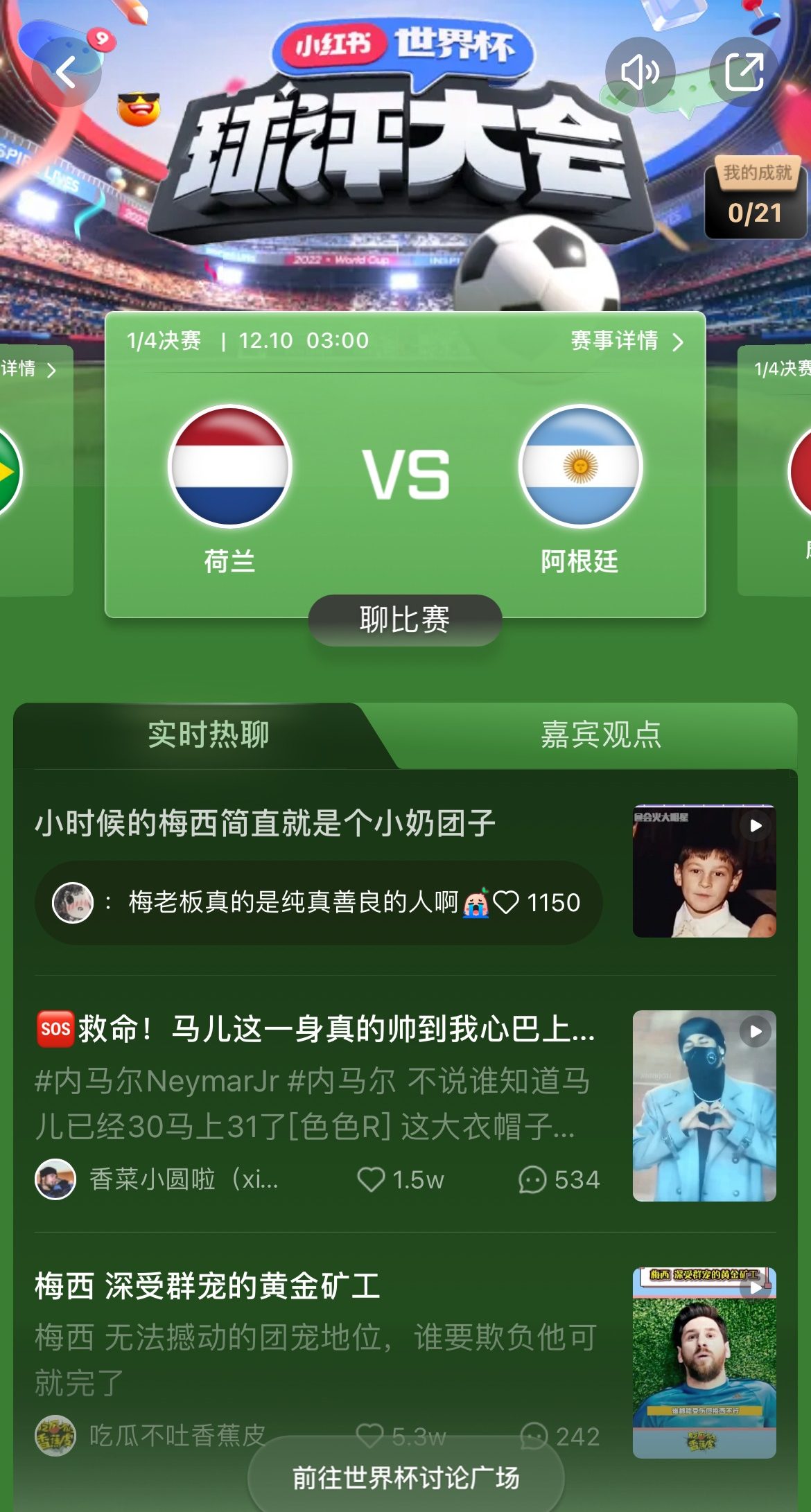Viewport: 811px width, 1512px height.
Task: Open post 小时候的梅西简直就是个小奶团子
Action: [x=265, y=823]
